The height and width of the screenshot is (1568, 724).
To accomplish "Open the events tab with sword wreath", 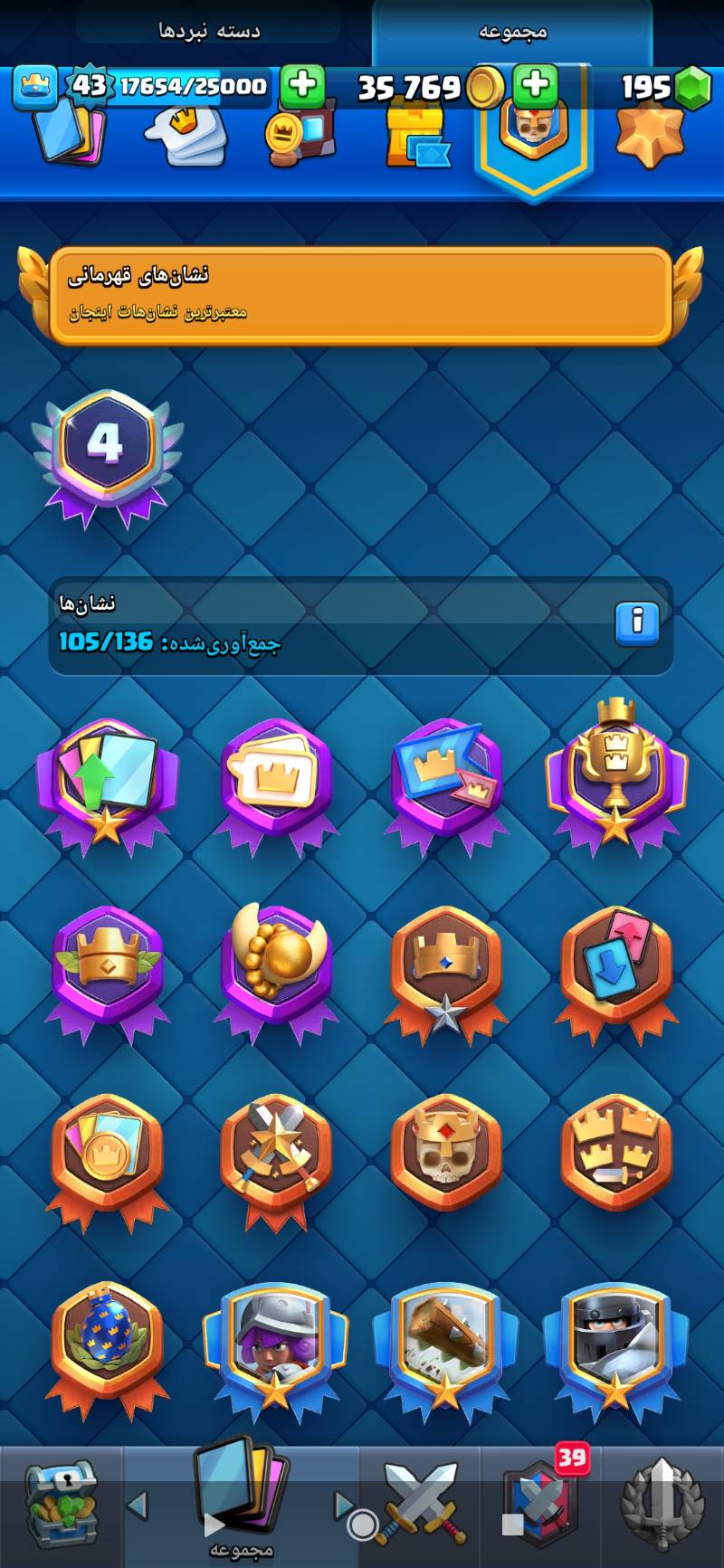I will pyautogui.click(x=662, y=1504).
